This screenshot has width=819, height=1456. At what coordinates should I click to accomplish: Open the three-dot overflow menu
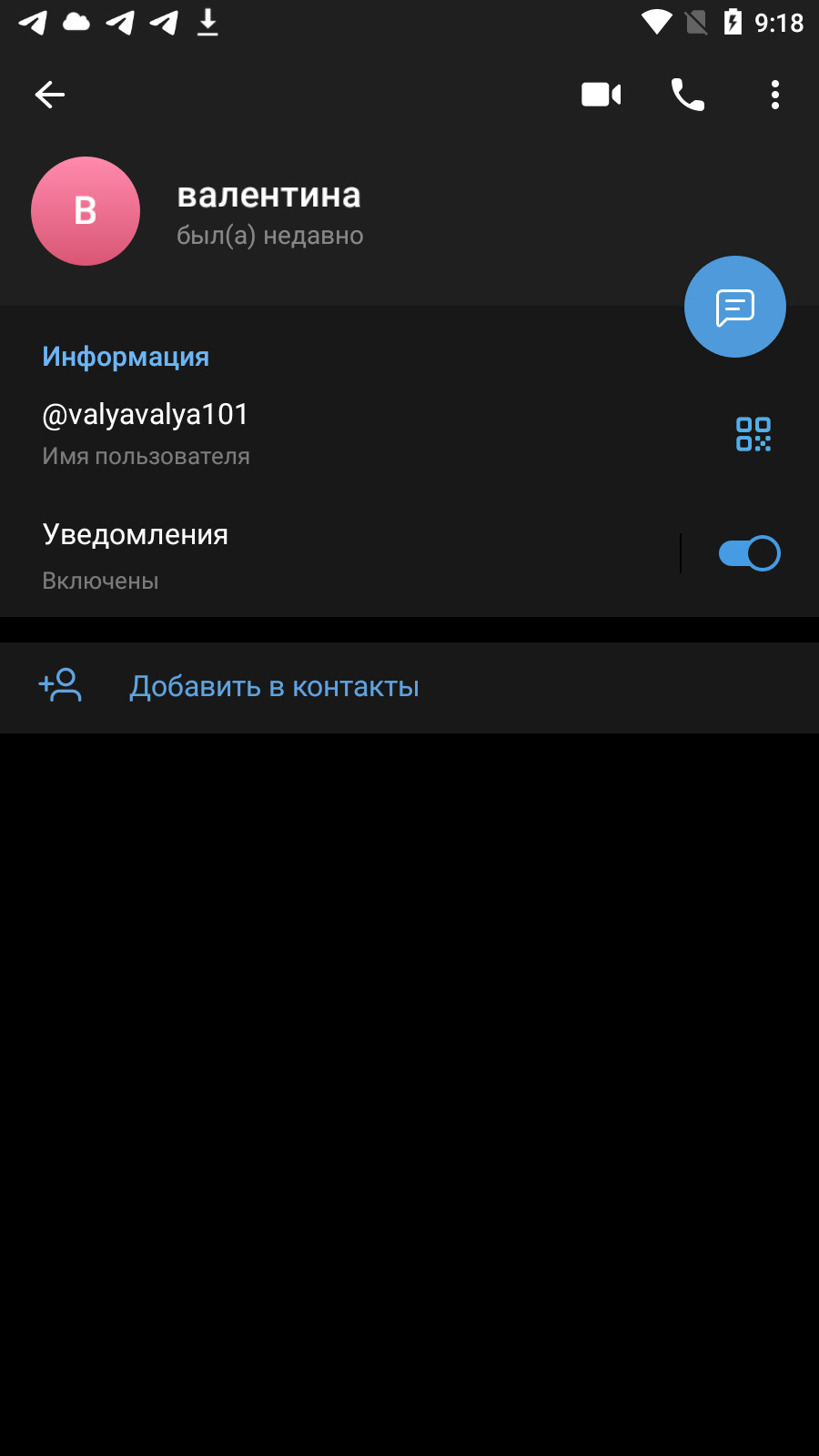point(775,95)
